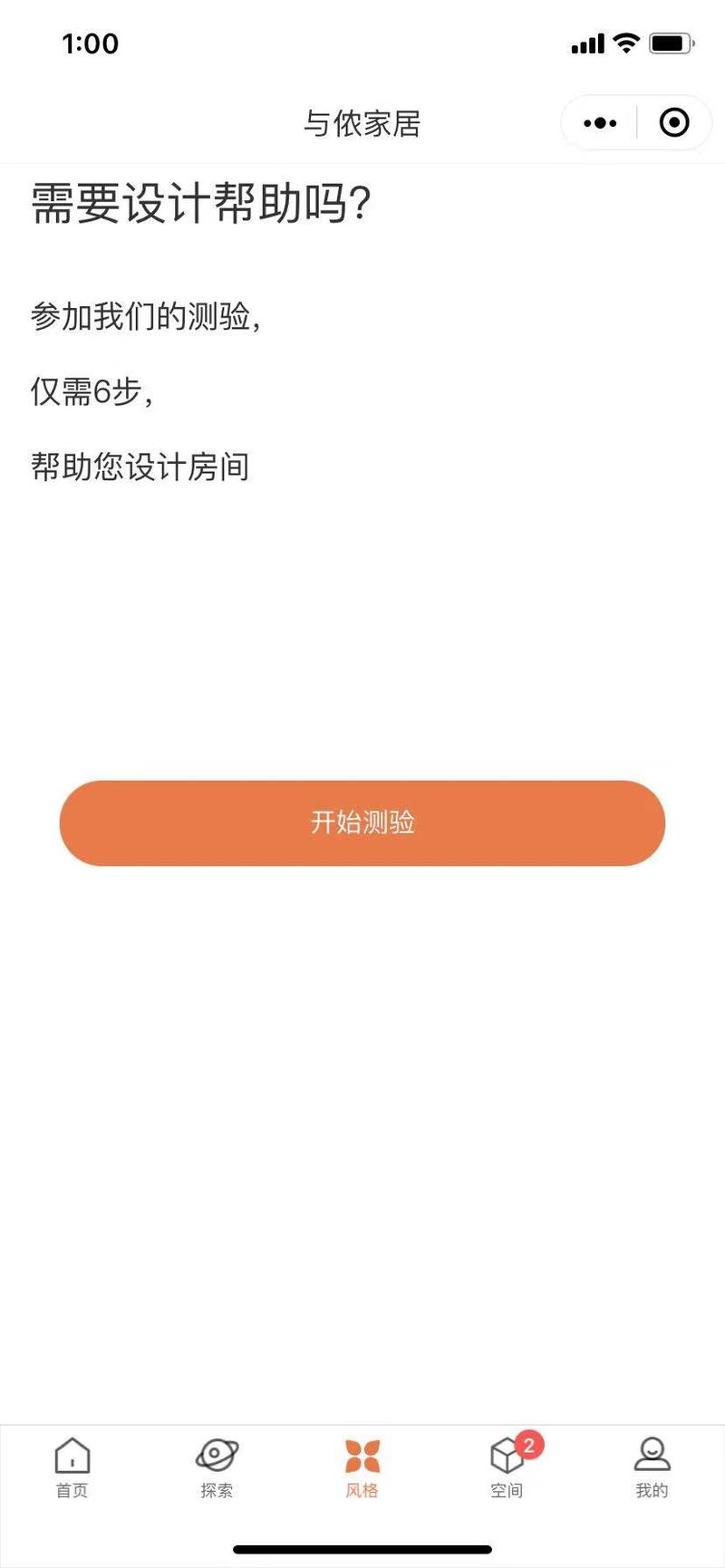Tap the 开始测验 button

click(x=362, y=822)
